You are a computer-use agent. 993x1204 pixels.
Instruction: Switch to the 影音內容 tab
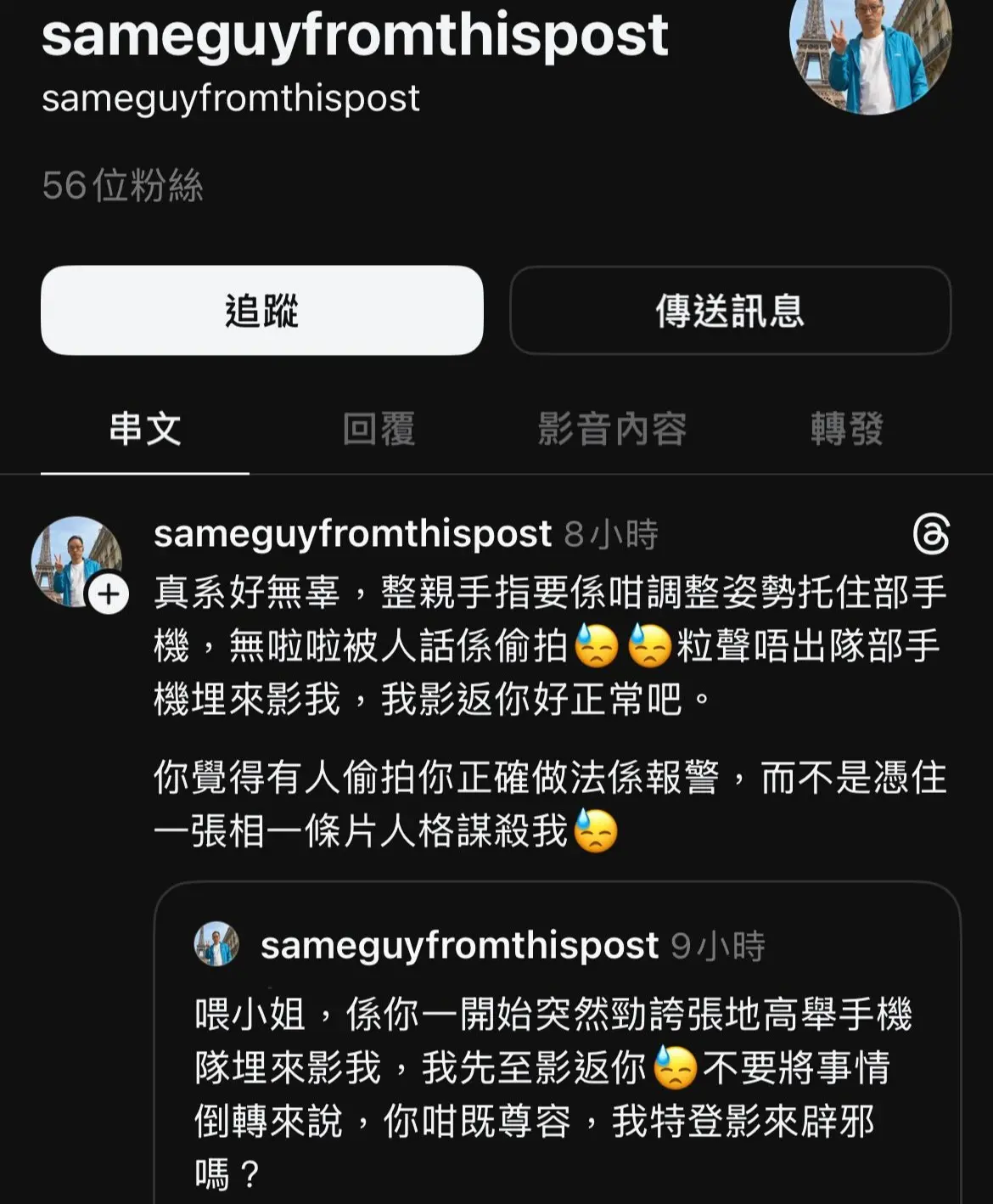click(613, 430)
